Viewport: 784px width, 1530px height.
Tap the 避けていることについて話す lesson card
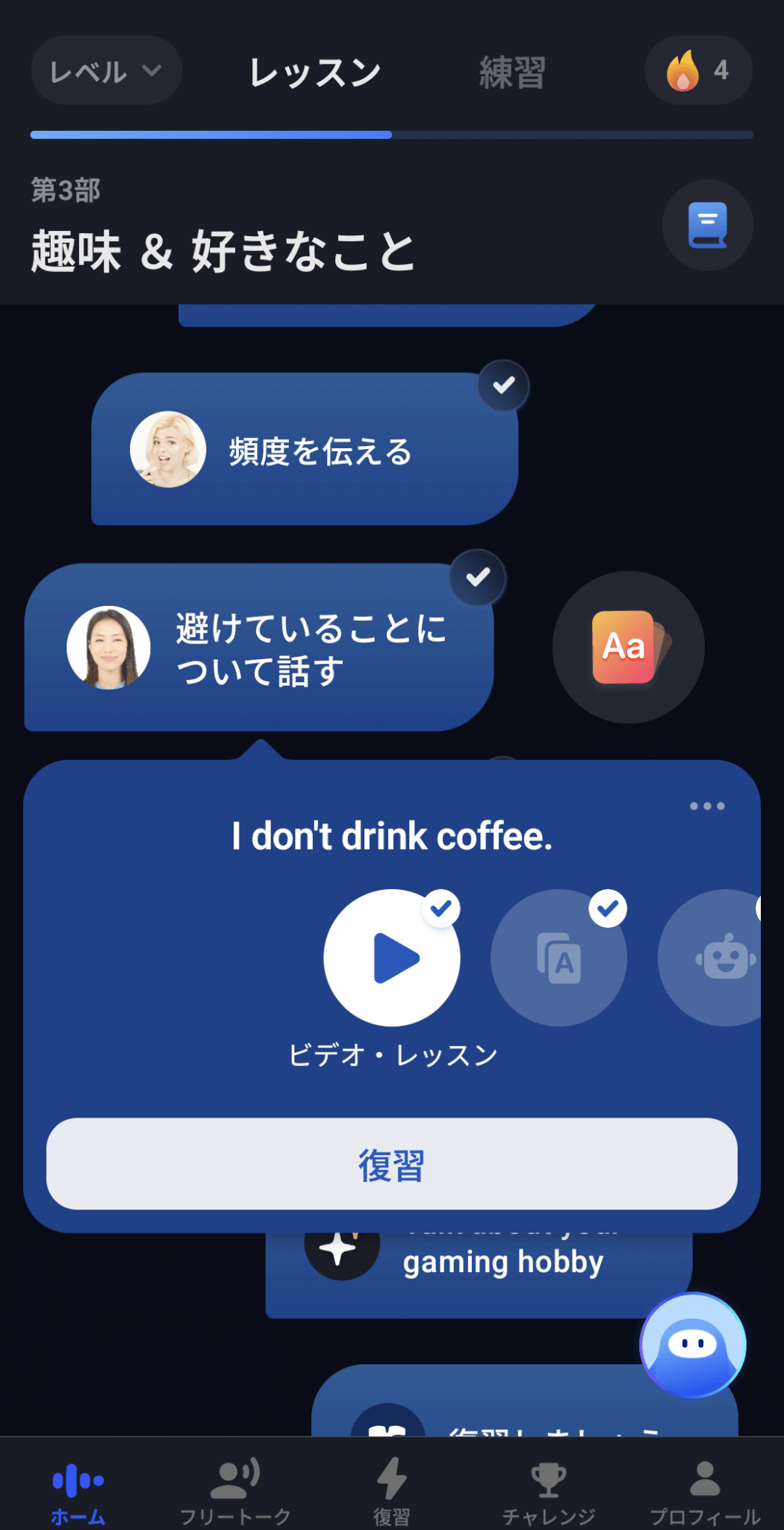pyautogui.click(x=258, y=648)
